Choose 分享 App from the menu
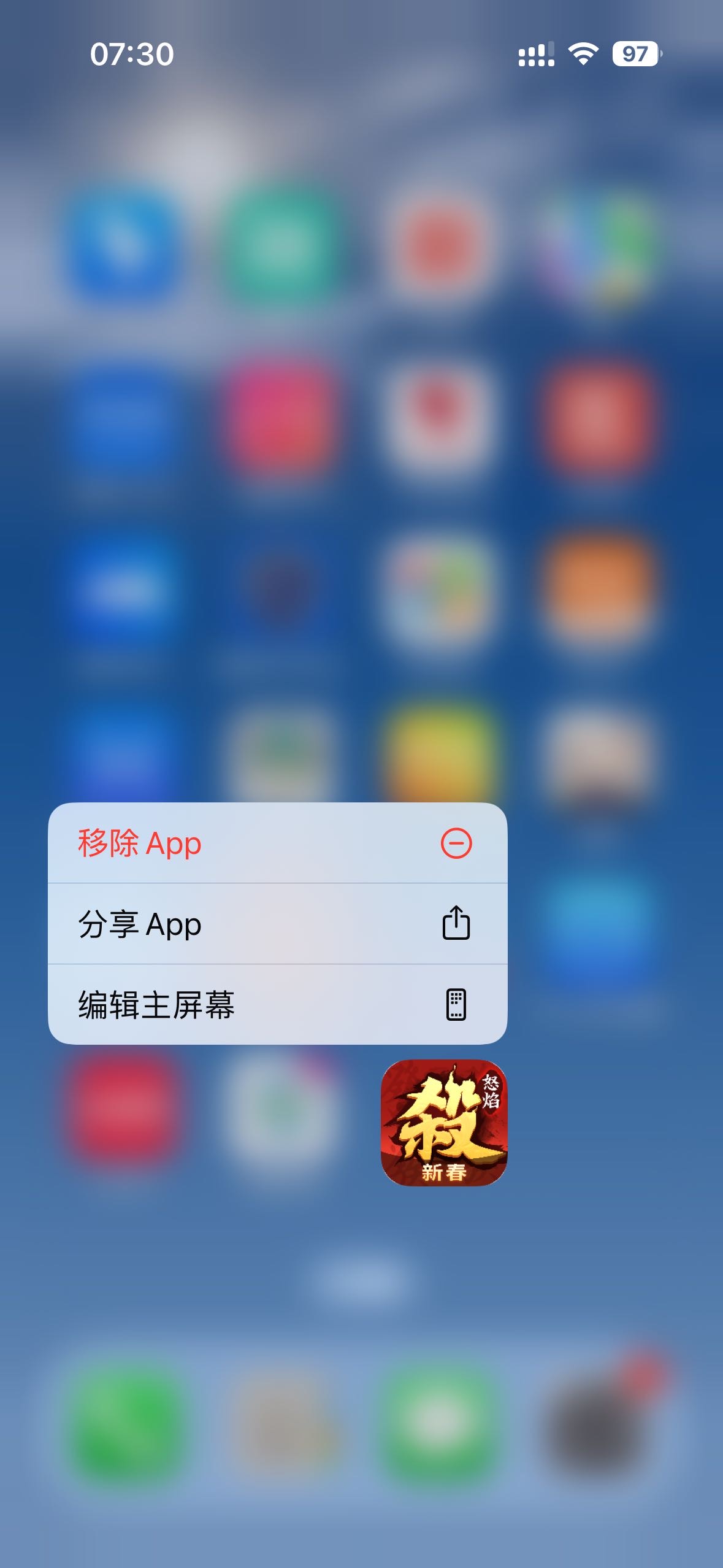723x1568 pixels. point(277,924)
